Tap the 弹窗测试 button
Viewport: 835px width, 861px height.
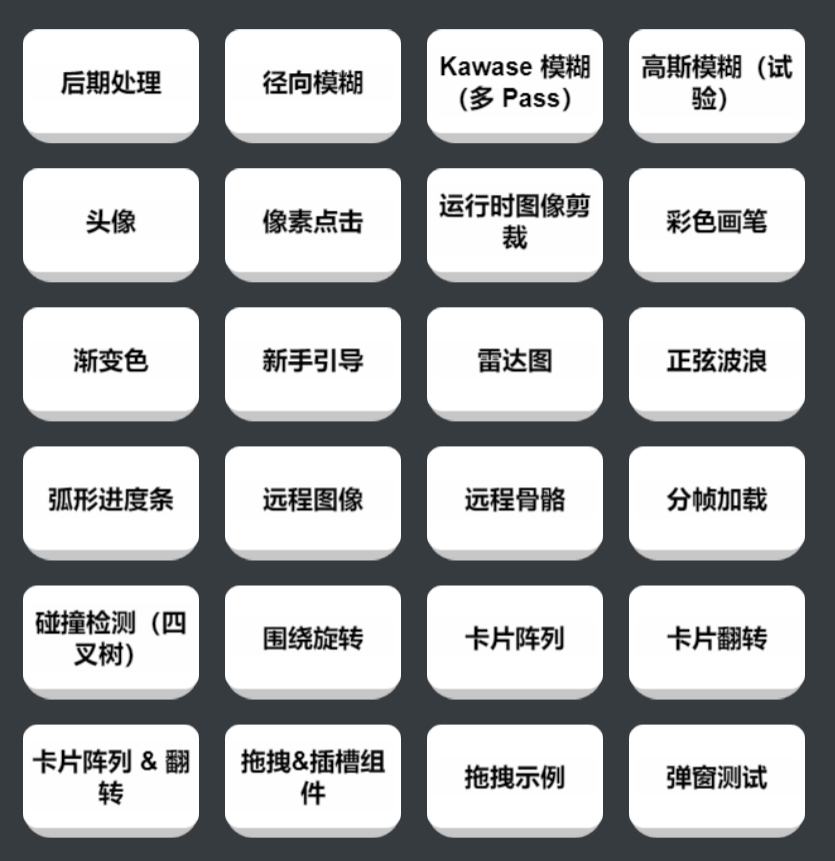[717, 778]
